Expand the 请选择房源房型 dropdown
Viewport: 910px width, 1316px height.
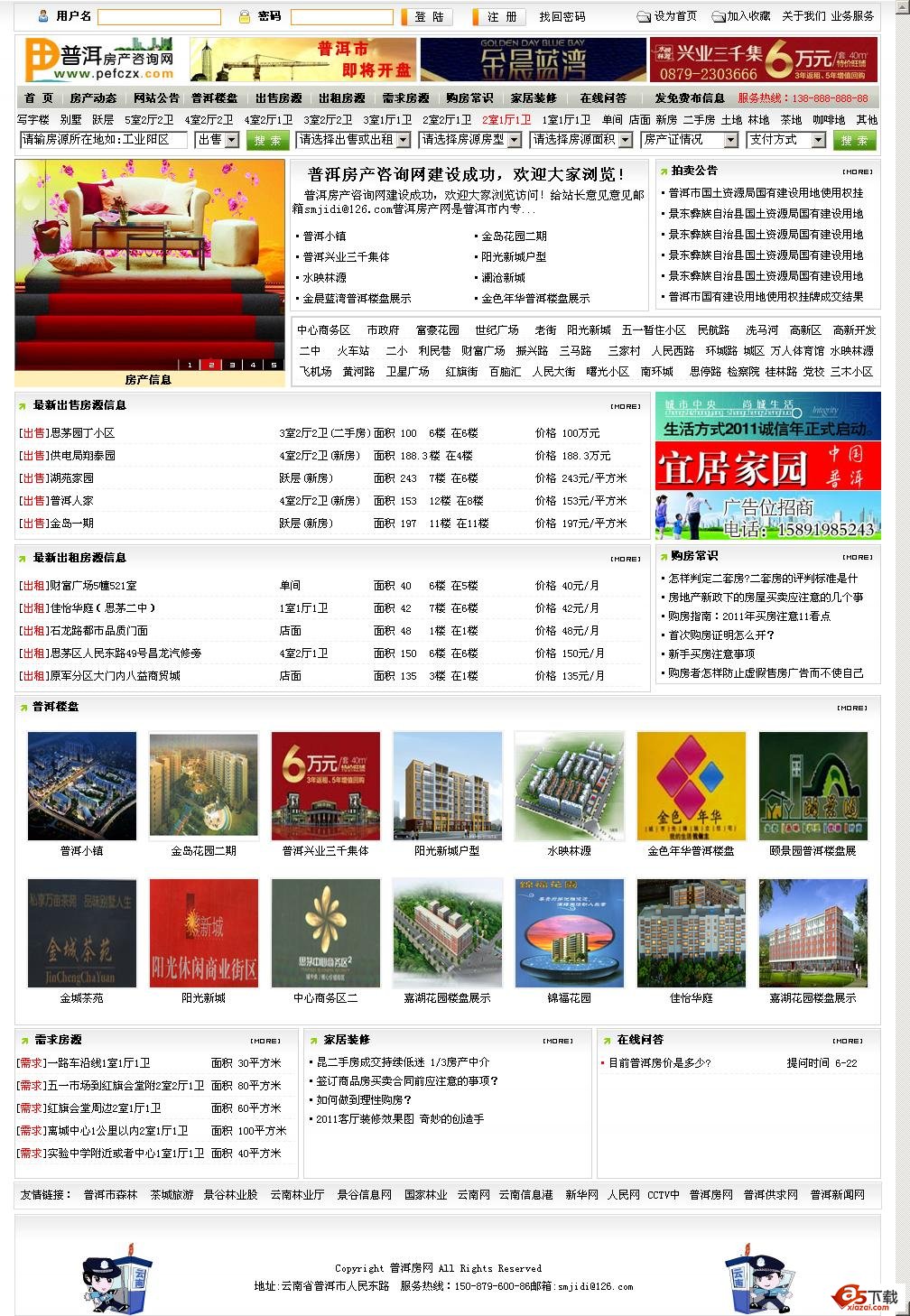[x=470, y=140]
